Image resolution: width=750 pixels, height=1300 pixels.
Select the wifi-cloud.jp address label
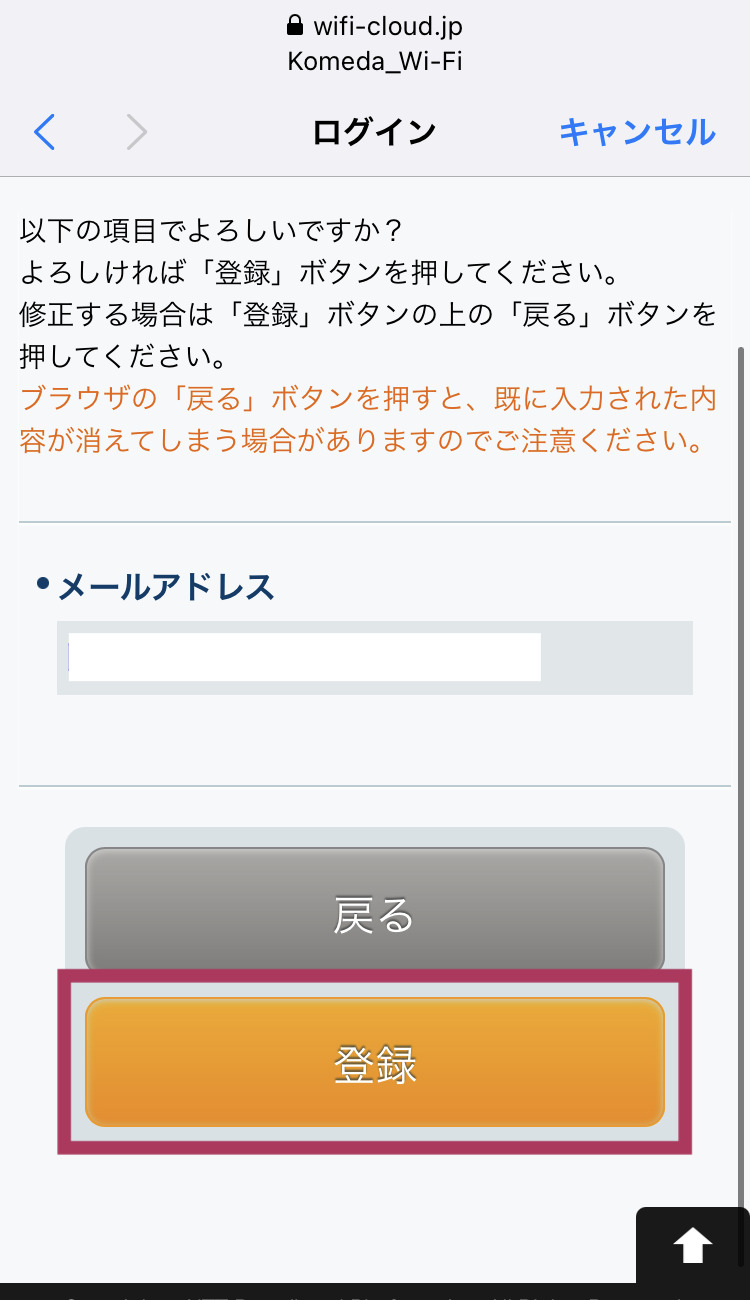click(388, 24)
